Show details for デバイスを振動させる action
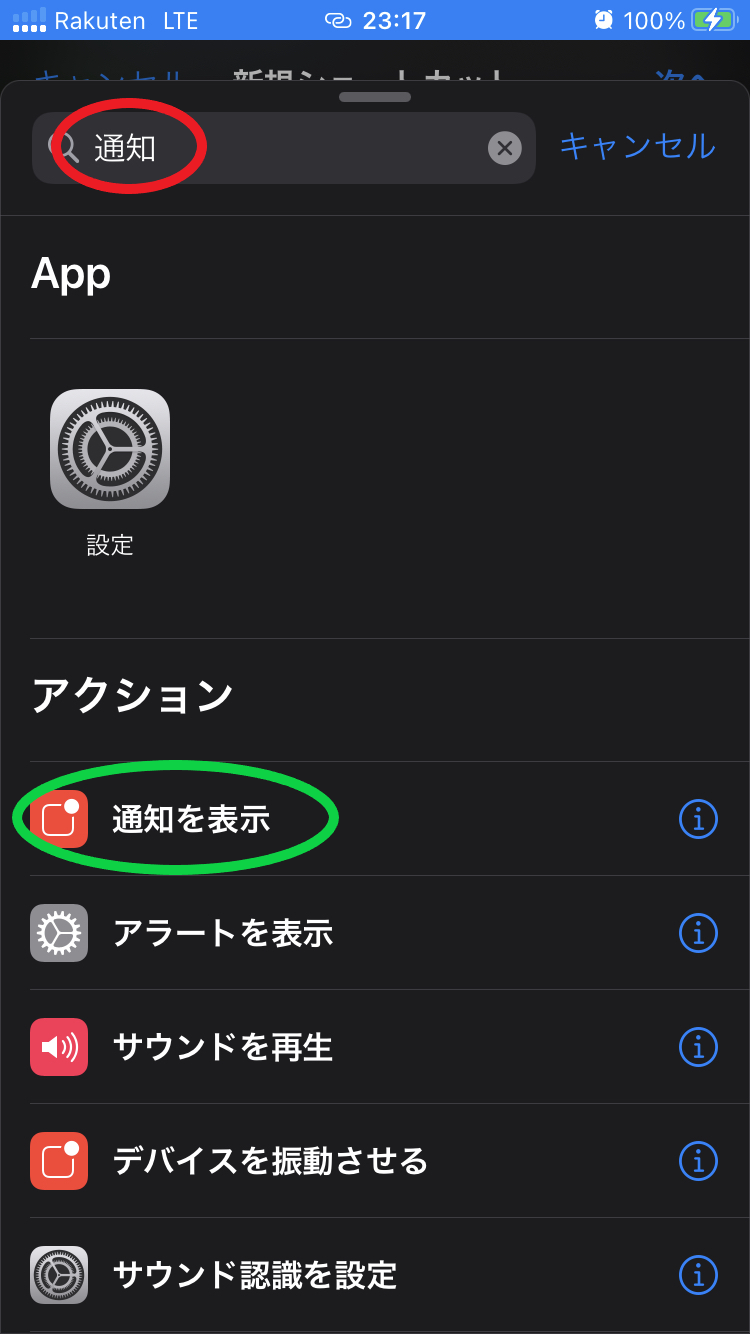 pyautogui.click(x=698, y=1161)
